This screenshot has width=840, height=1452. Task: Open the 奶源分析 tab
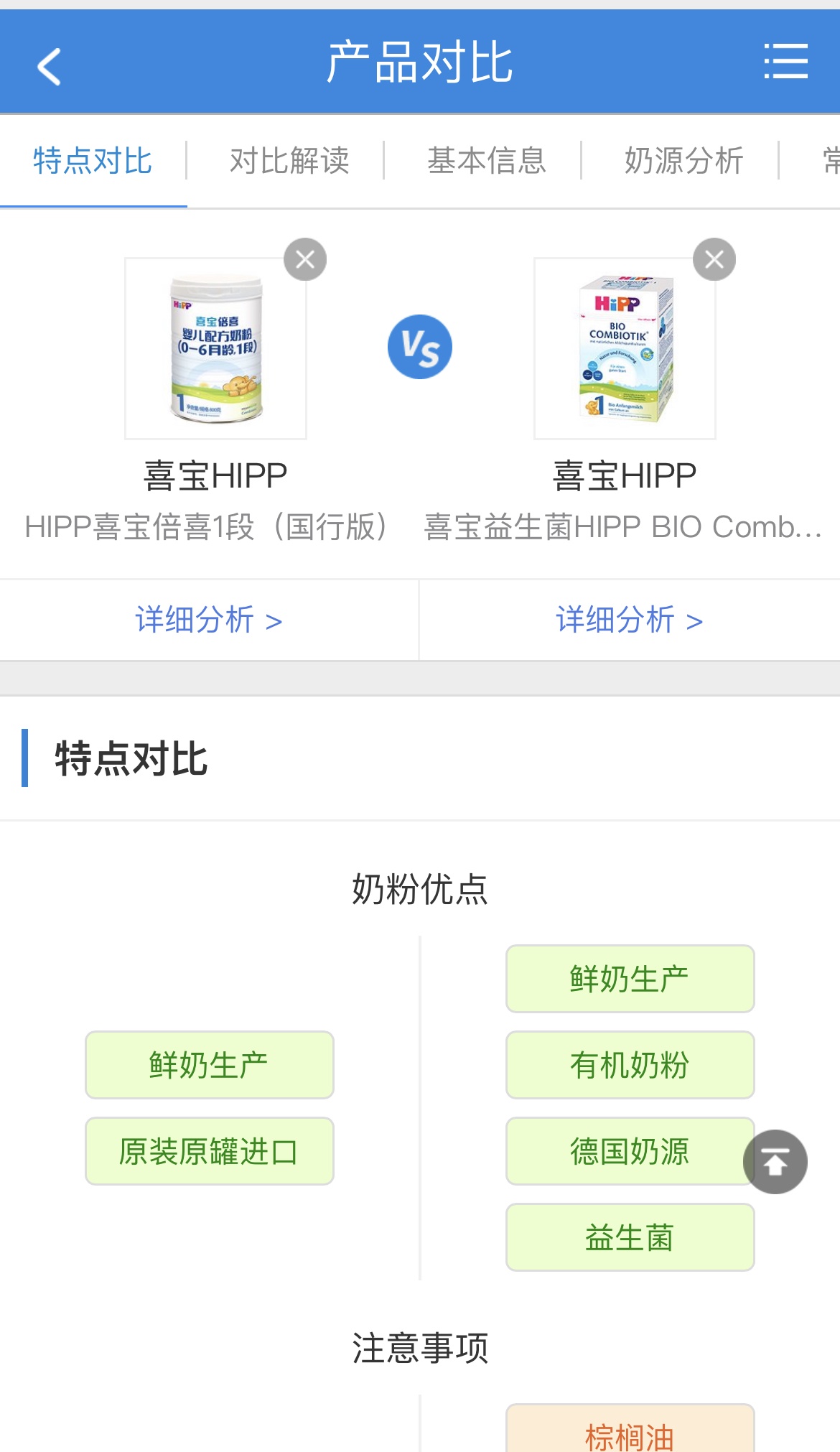(x=684, y=160)
